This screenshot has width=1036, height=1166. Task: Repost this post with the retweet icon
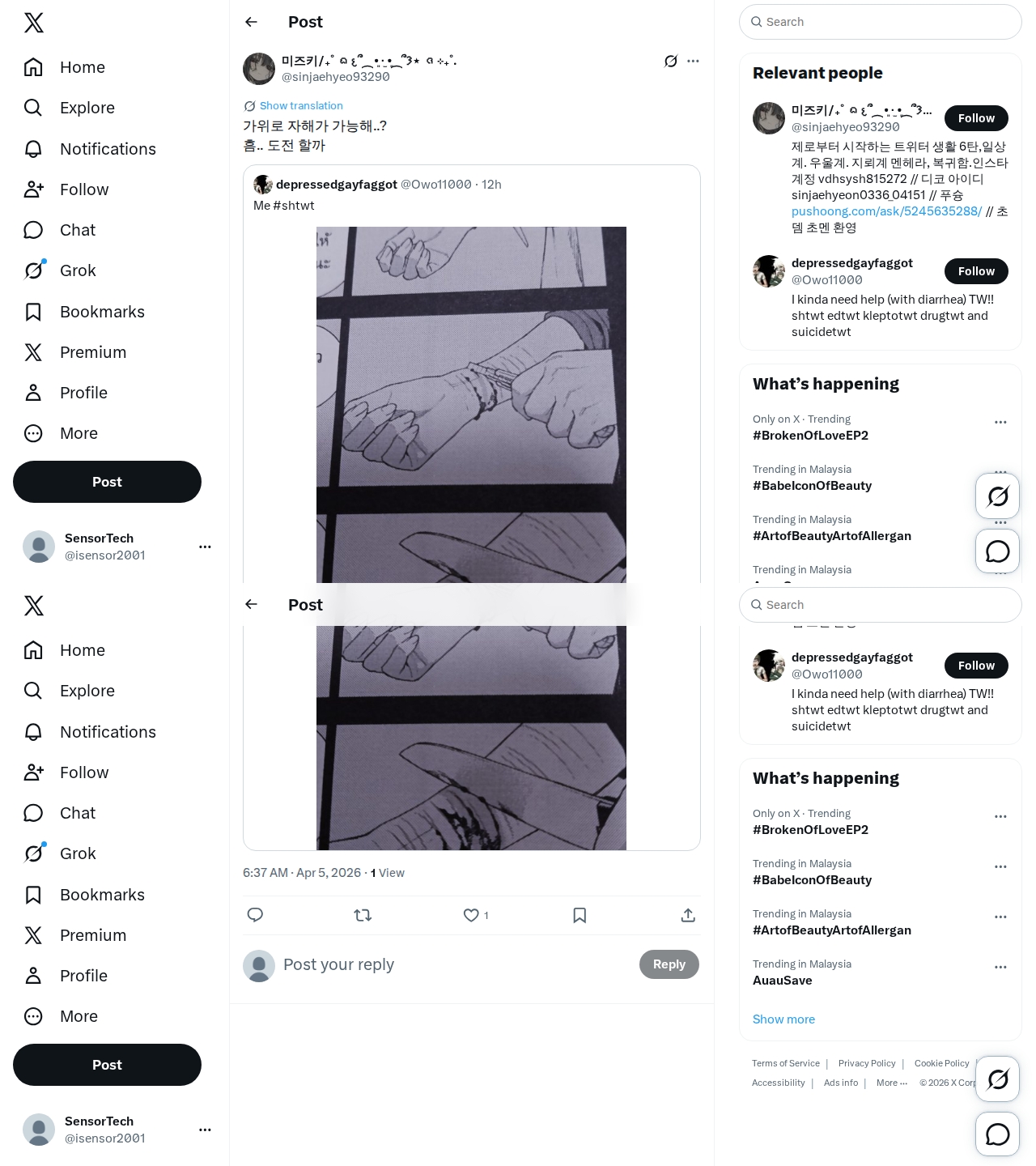(363, 915)
